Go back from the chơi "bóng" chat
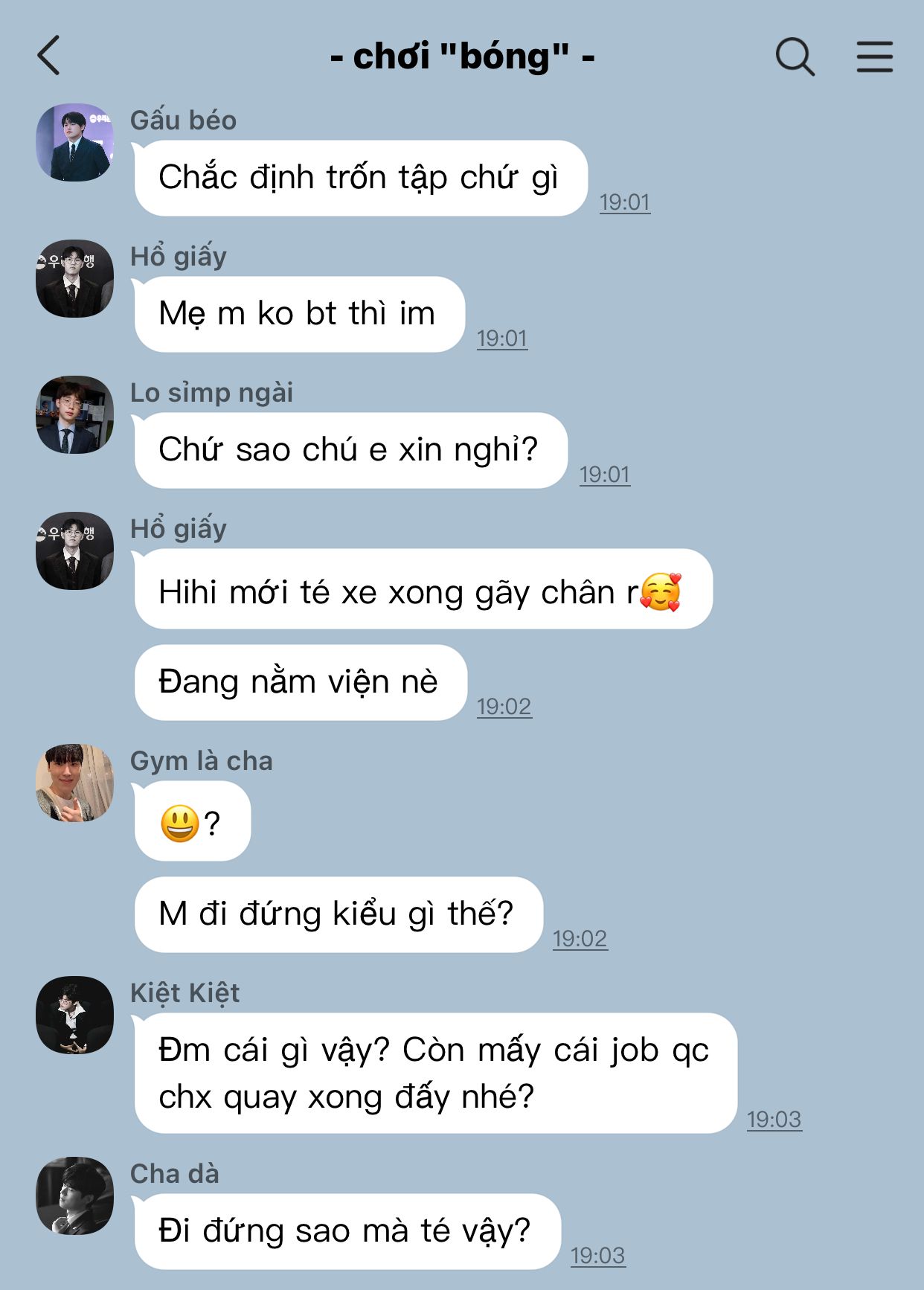This screenshot has width=924, height=1290. (49, 56)
